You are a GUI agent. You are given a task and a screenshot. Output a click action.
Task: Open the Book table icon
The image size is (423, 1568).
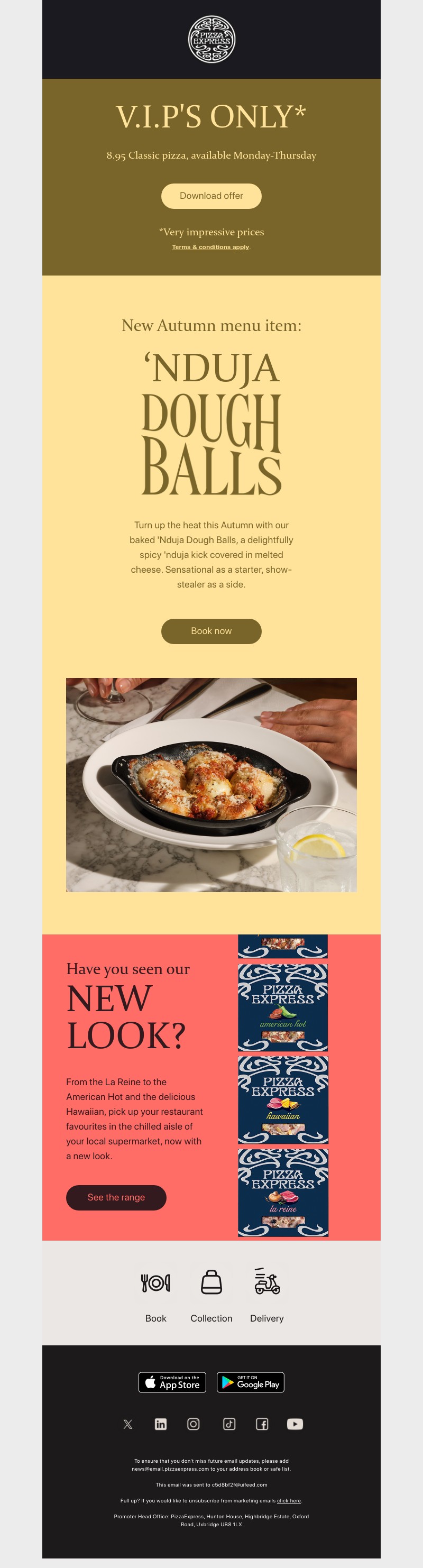coord(155,1283)
